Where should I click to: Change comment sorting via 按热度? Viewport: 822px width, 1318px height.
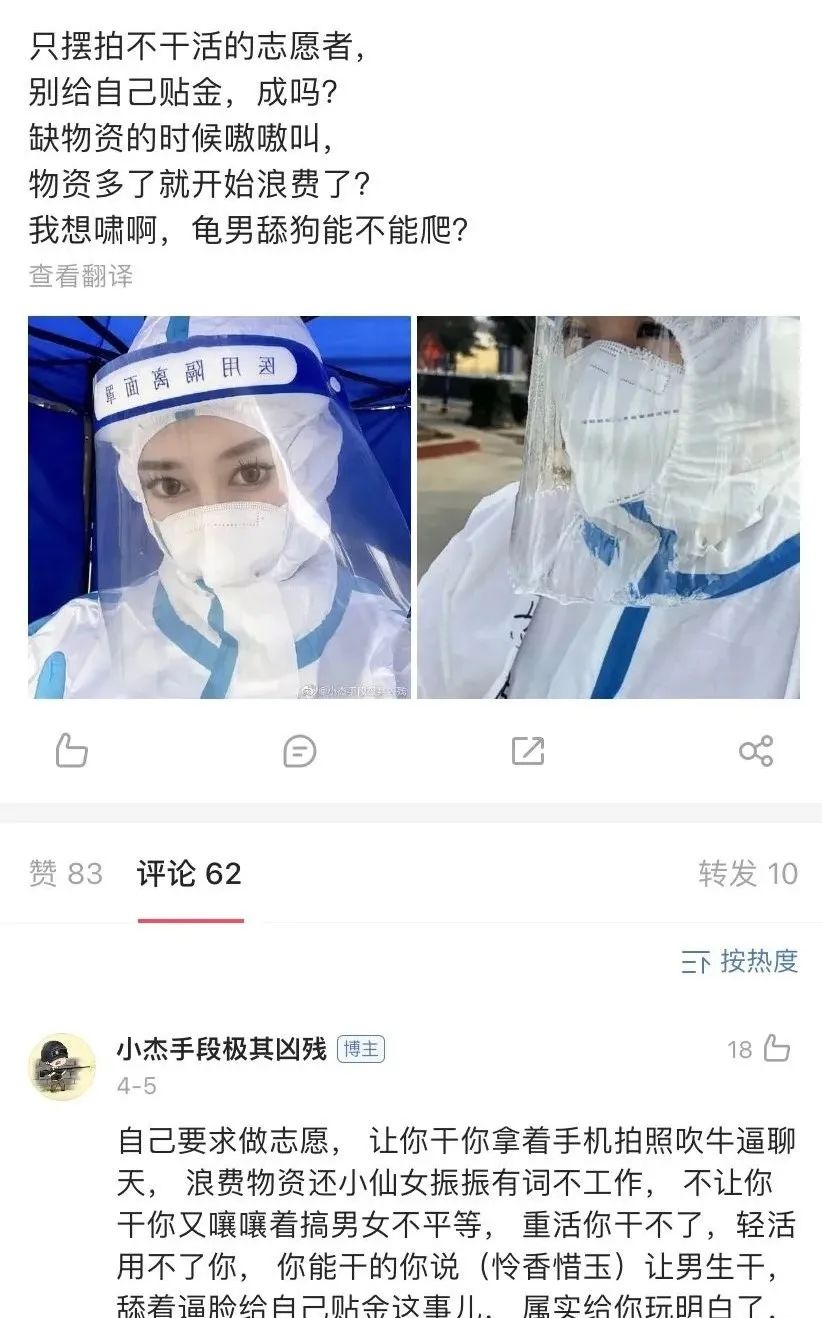[x=740, y=962]
